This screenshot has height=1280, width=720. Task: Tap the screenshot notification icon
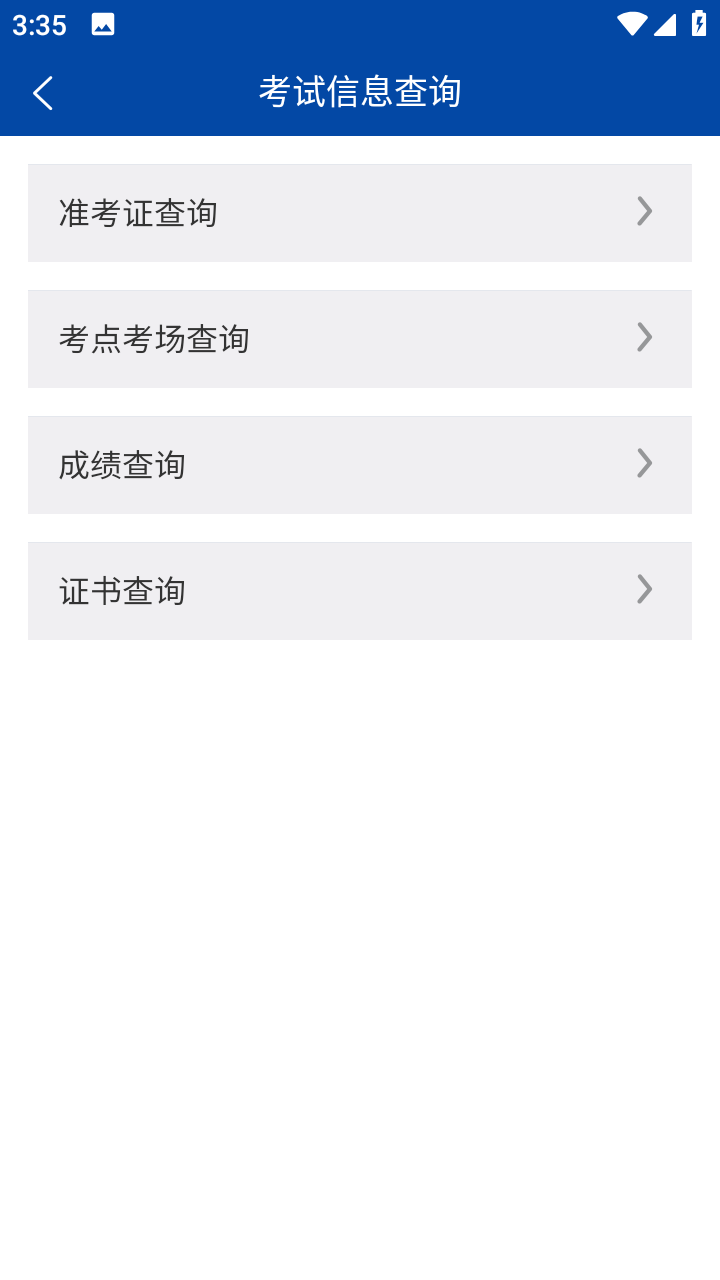pos(103,25)
